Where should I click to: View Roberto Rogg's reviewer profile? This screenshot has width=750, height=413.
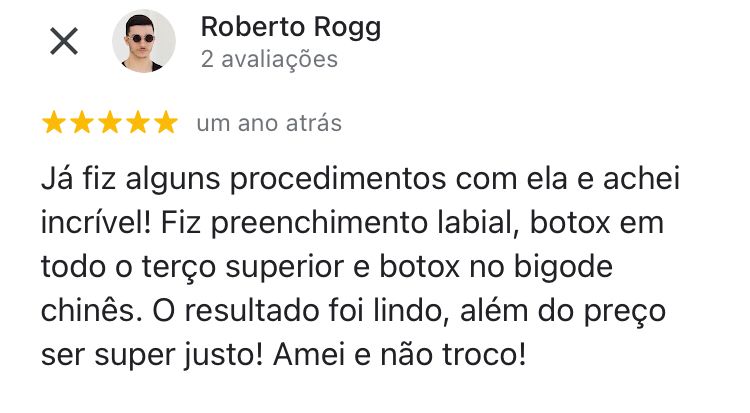tap(290, 27)
